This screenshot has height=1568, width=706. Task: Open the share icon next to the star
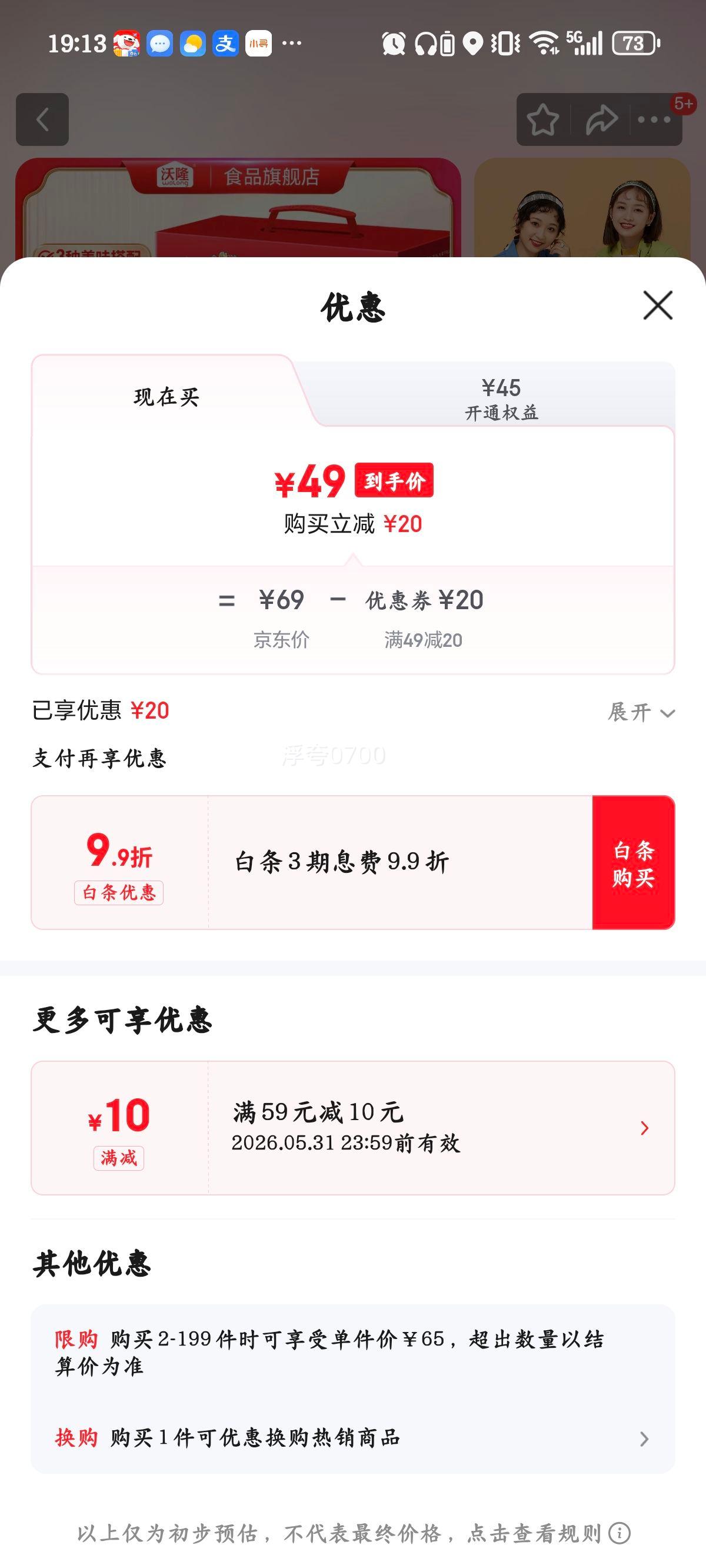tap(600, 120)
